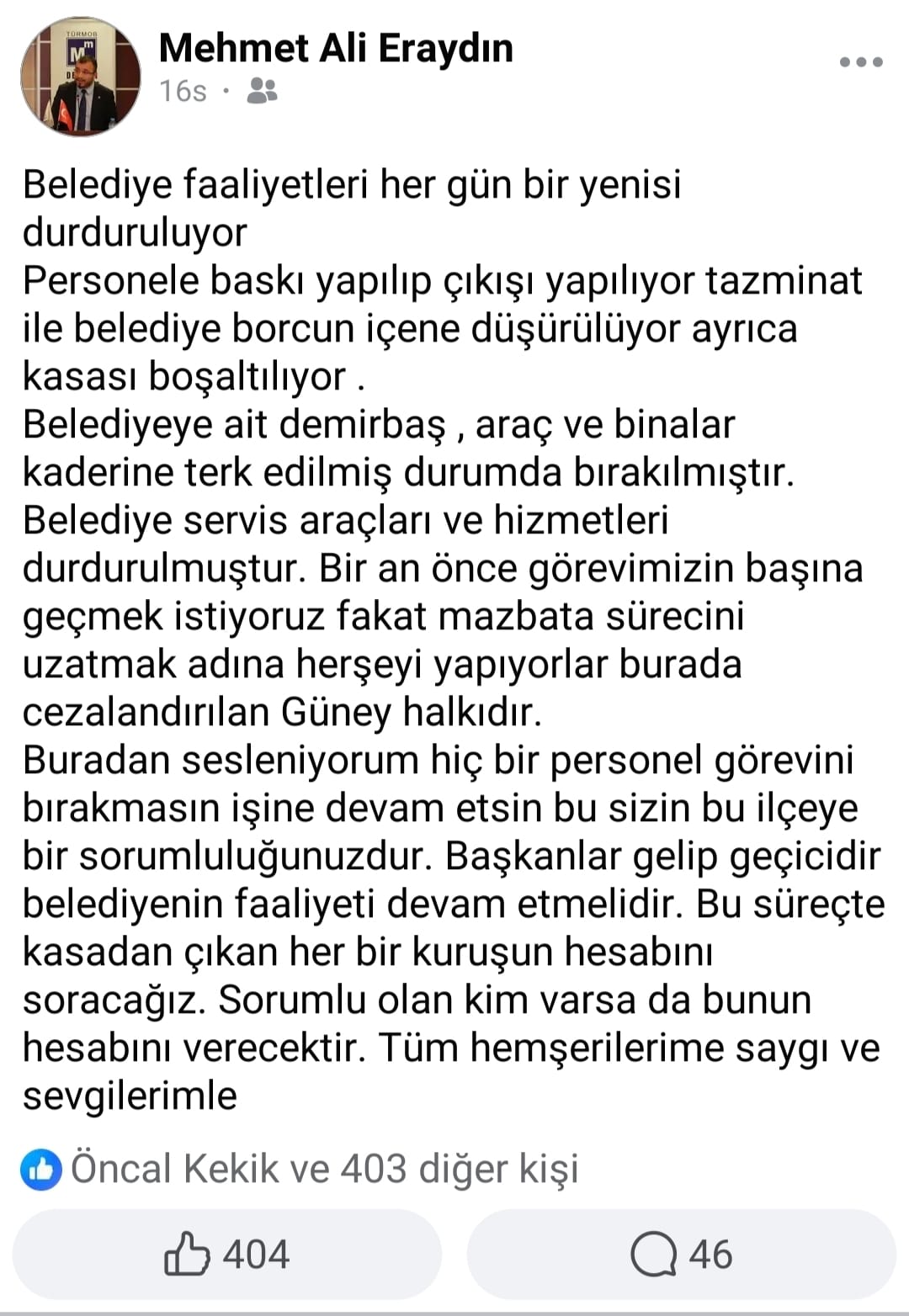Tap the author name Mehmet Ali Eraydın
The width and height of the screenshot is (909, 1316).
click(x=336, y=48)
